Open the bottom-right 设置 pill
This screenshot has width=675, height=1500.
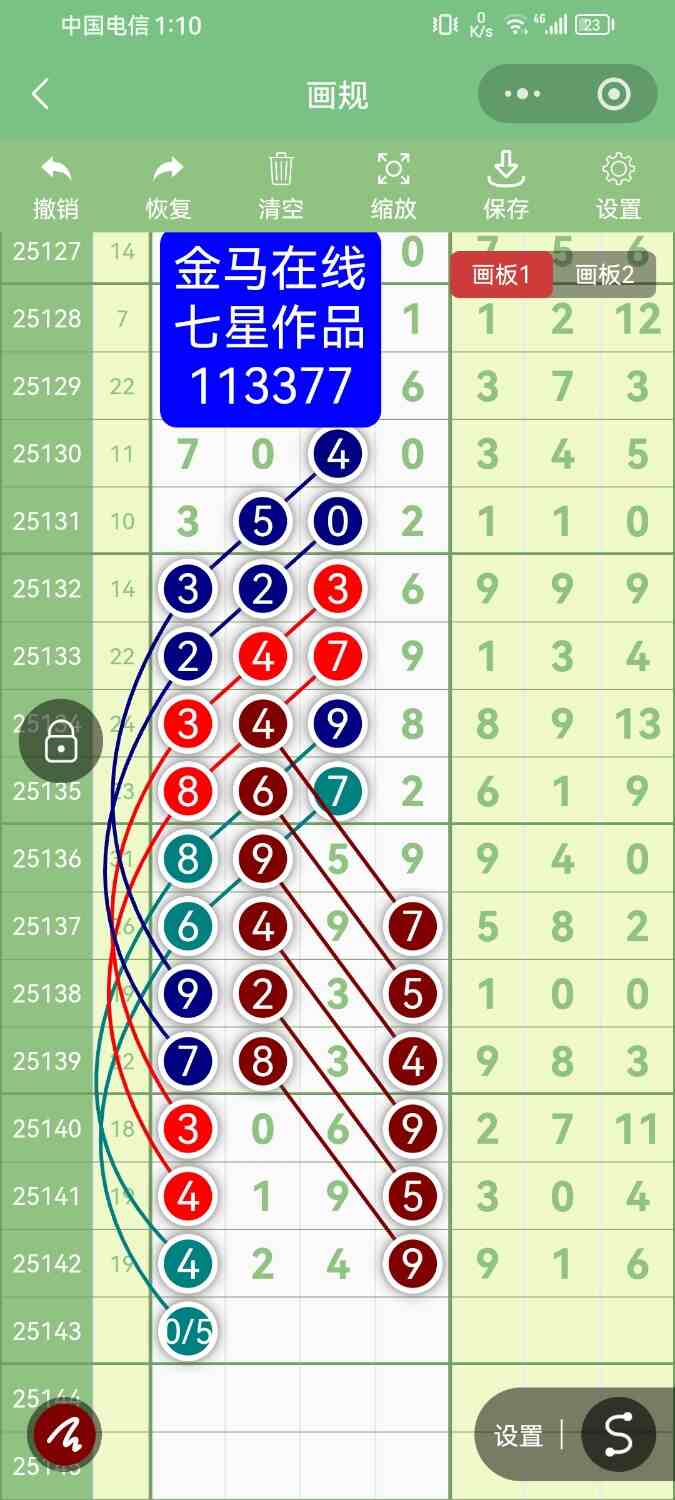[519, 1436]
